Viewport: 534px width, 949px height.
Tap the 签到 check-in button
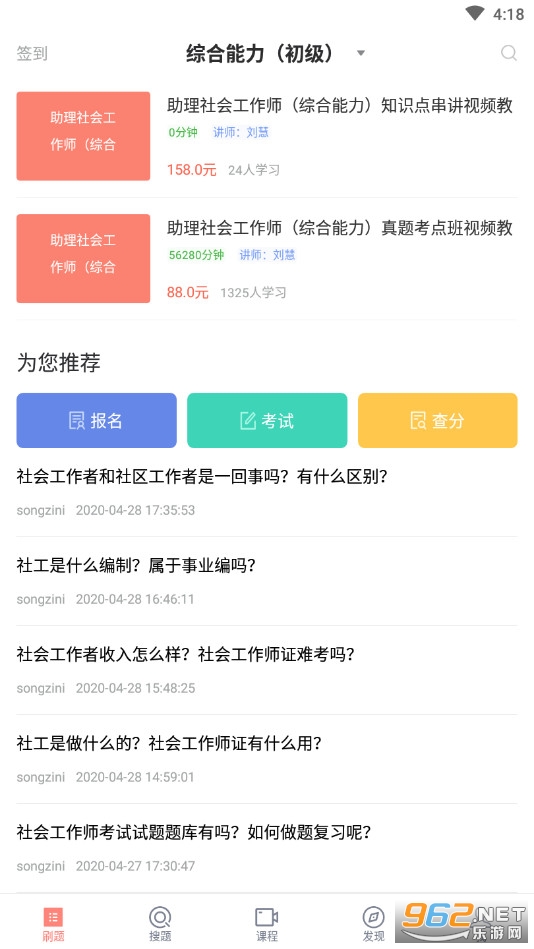32,53
